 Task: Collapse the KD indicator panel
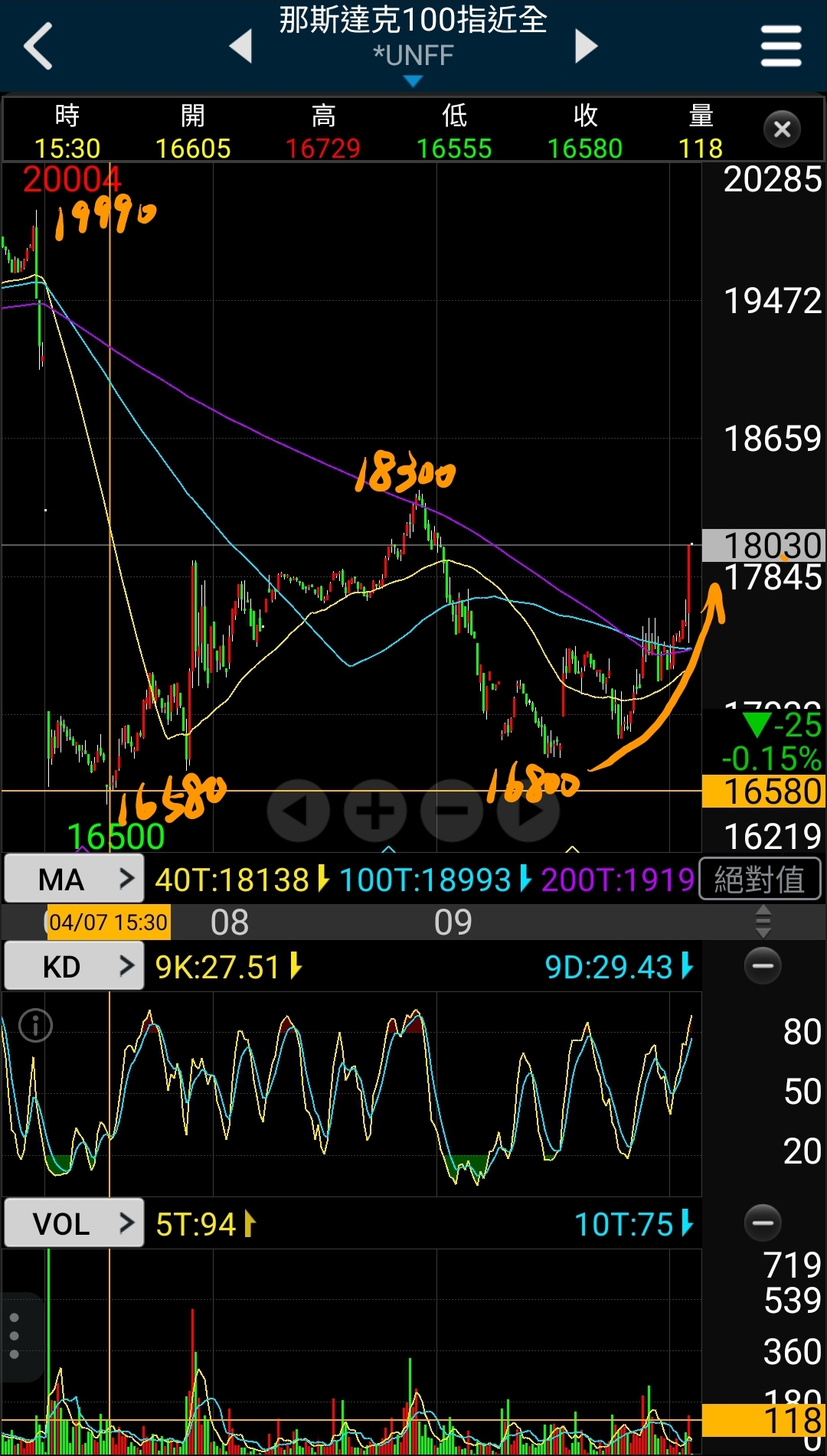tap(763, 966)
